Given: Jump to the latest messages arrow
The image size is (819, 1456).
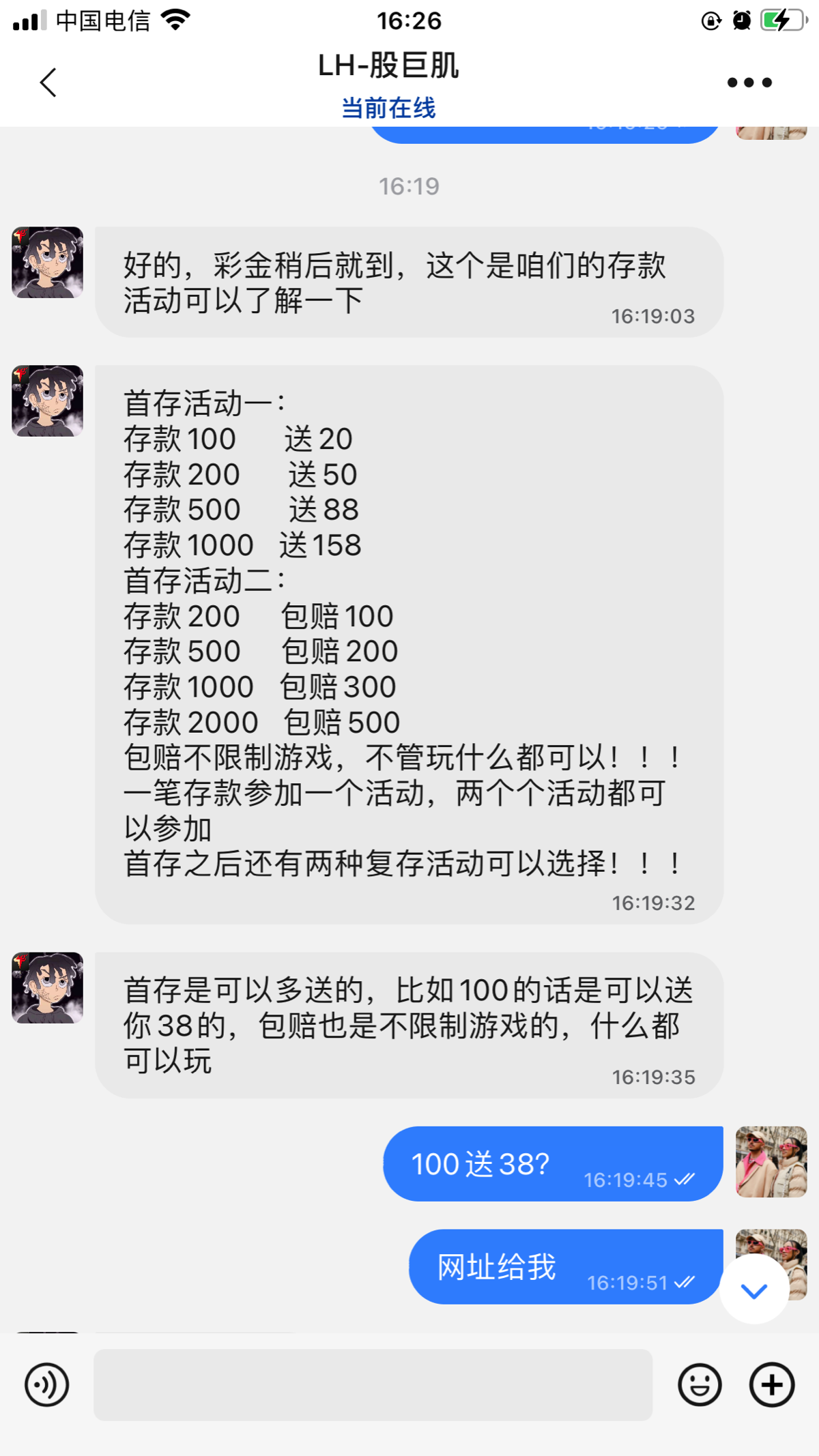Looking at the screenshot, I should pos(754,1290).
